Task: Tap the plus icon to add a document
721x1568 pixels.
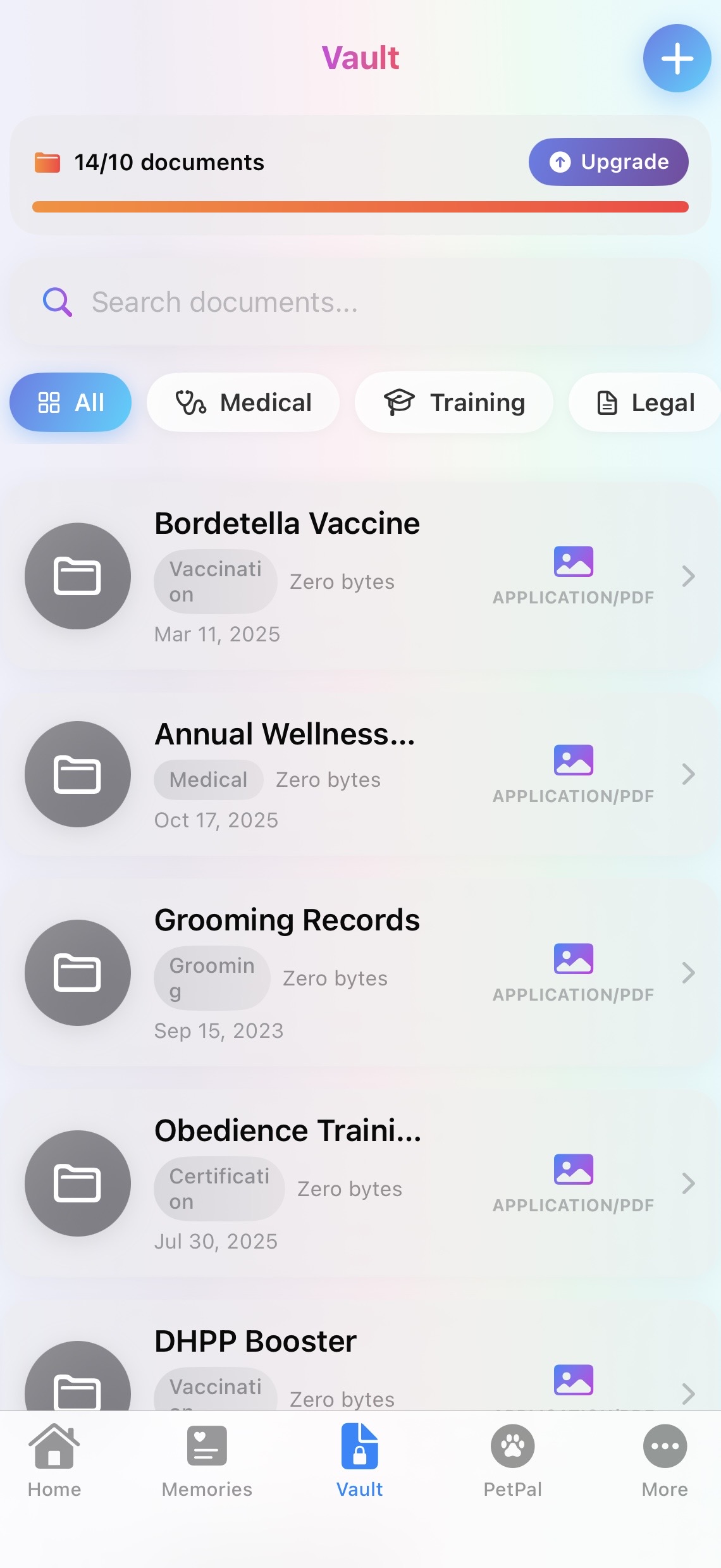Action: (676, 58)
